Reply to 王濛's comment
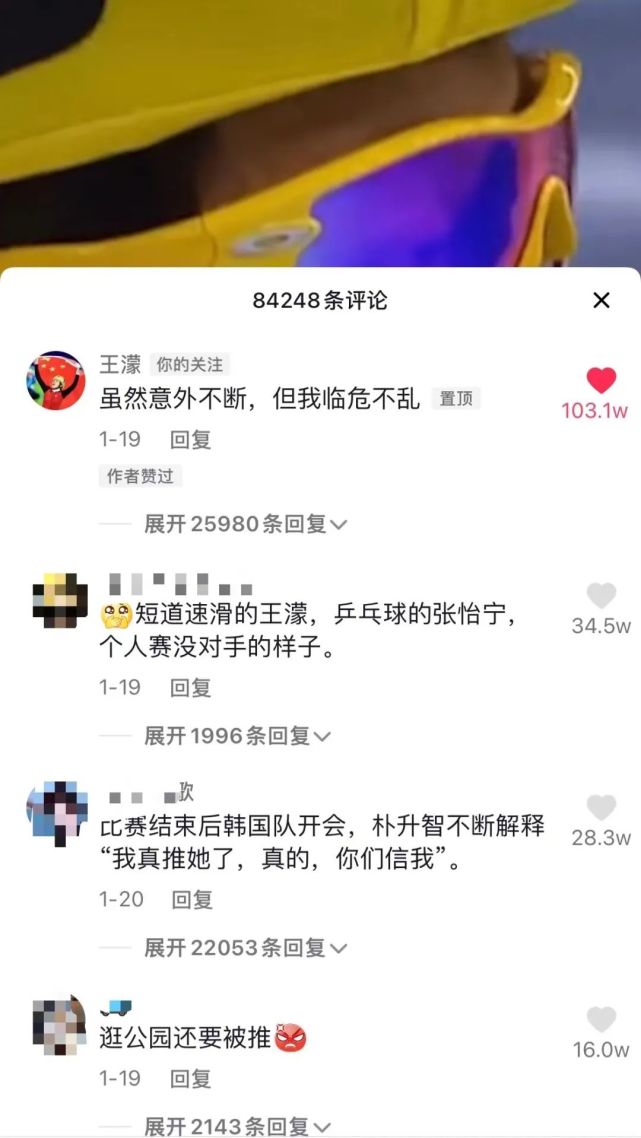The height and width of the screenshot is (1138, 641). click(x=190, y=439)
